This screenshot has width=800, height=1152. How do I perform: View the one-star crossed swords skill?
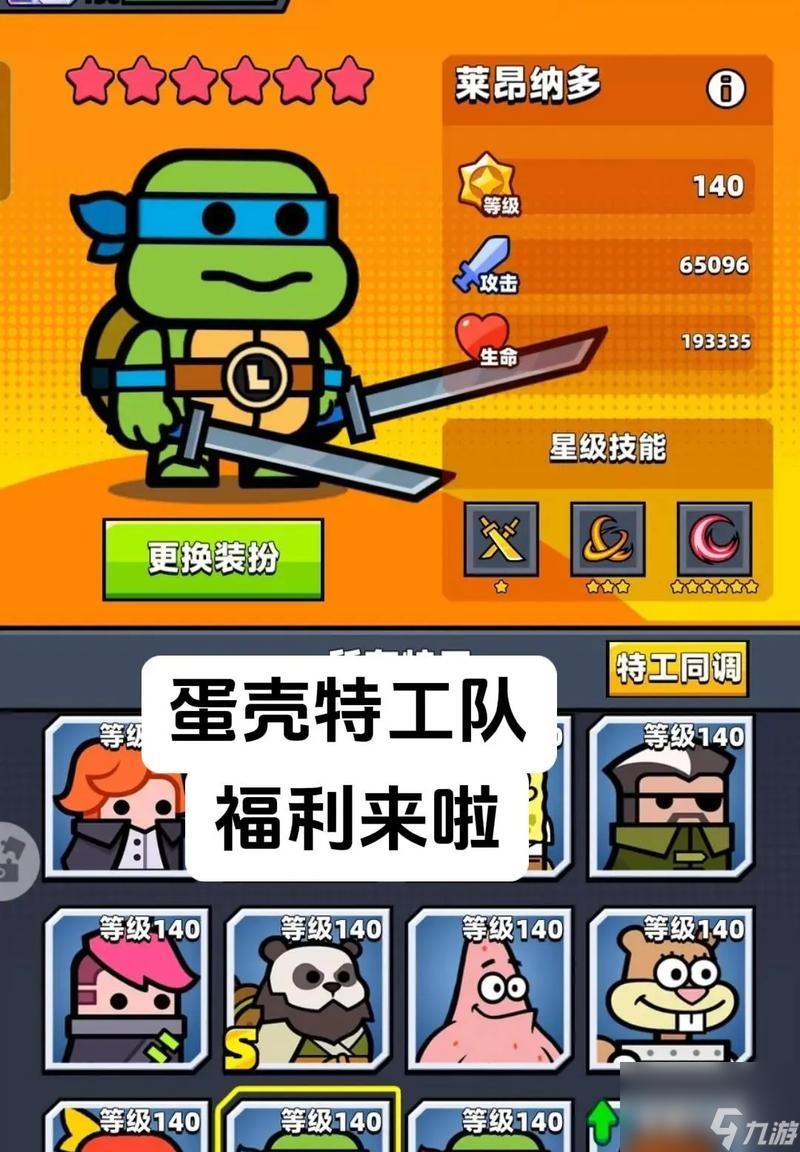[501, 539]
